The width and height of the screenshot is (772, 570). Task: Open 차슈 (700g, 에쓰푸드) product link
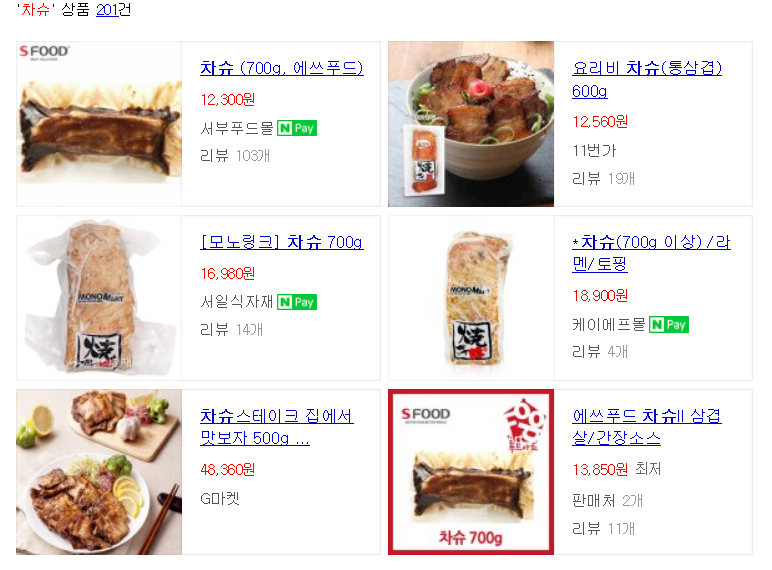(x=281, y=68)
